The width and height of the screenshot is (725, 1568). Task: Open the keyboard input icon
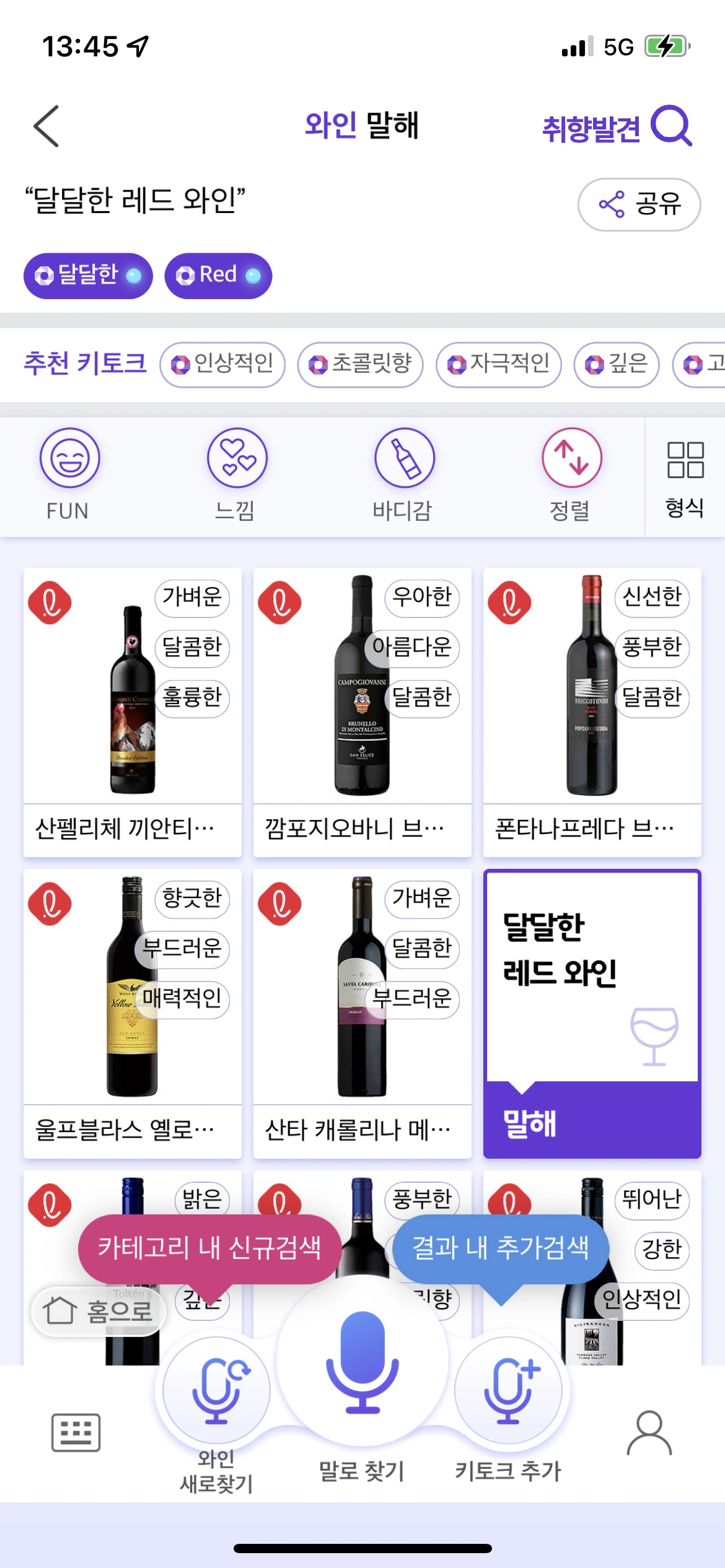pos(76,1432)
